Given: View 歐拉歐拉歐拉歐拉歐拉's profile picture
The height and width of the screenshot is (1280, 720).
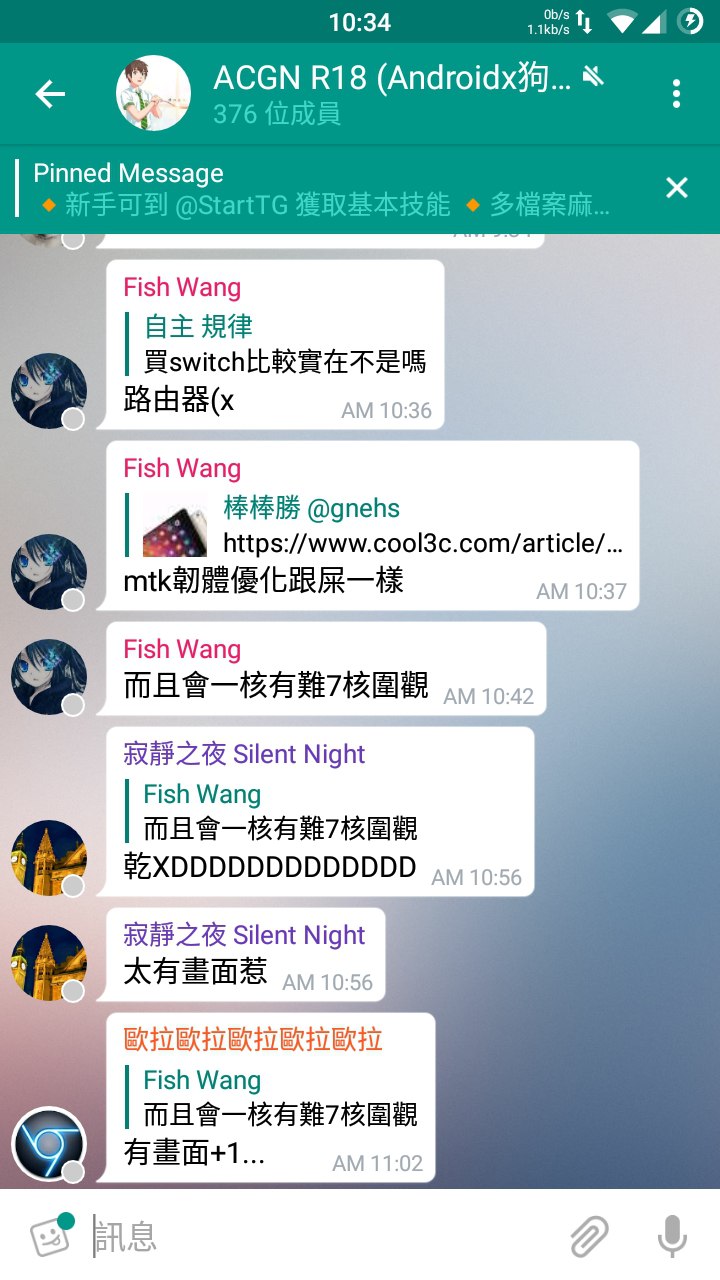Looking at the screenshot, I should pyautogui.click(x=49, y=1144).
